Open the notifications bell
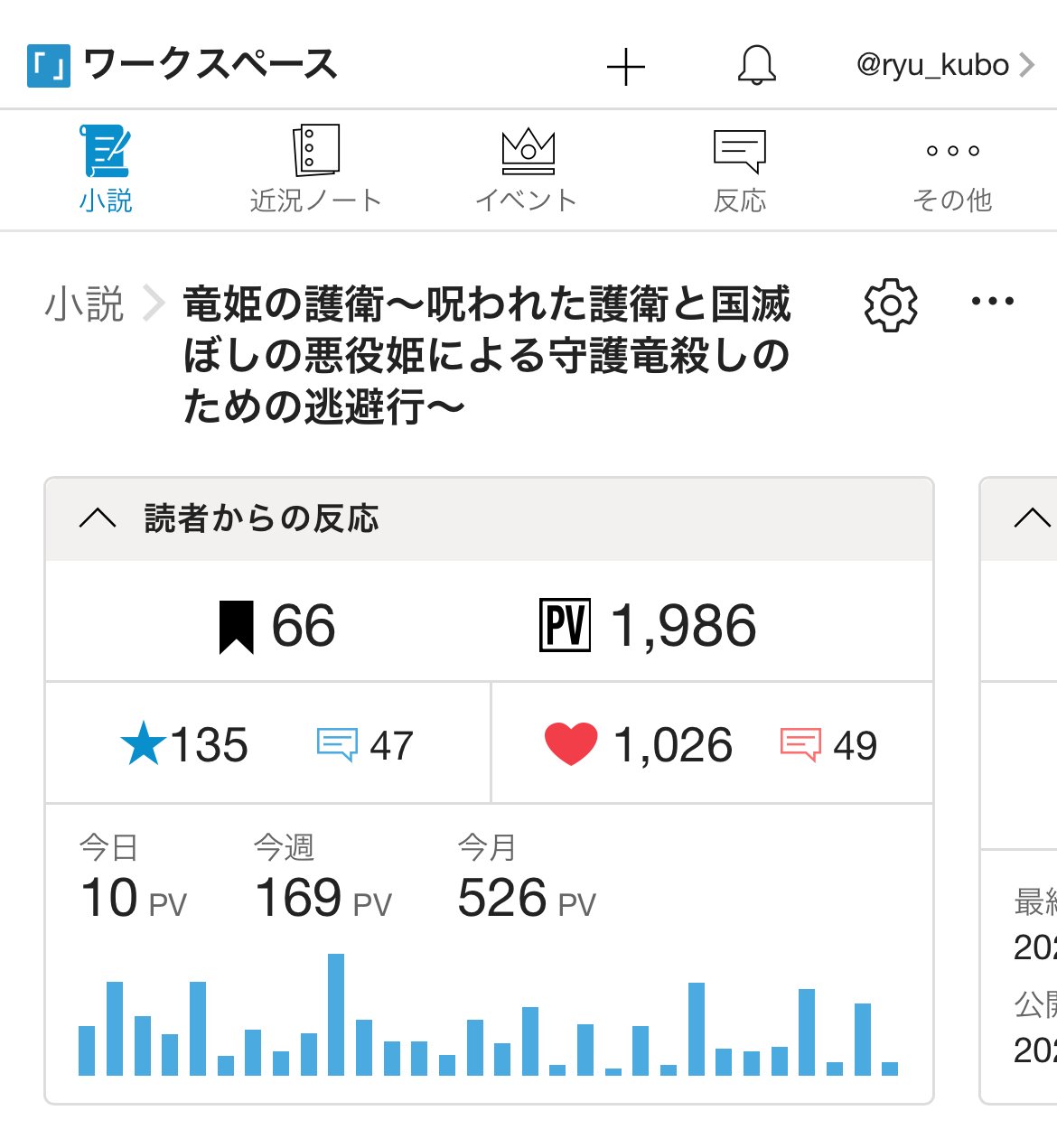The width and height of the screenshot is (1057, 1148). click(756, 65)
